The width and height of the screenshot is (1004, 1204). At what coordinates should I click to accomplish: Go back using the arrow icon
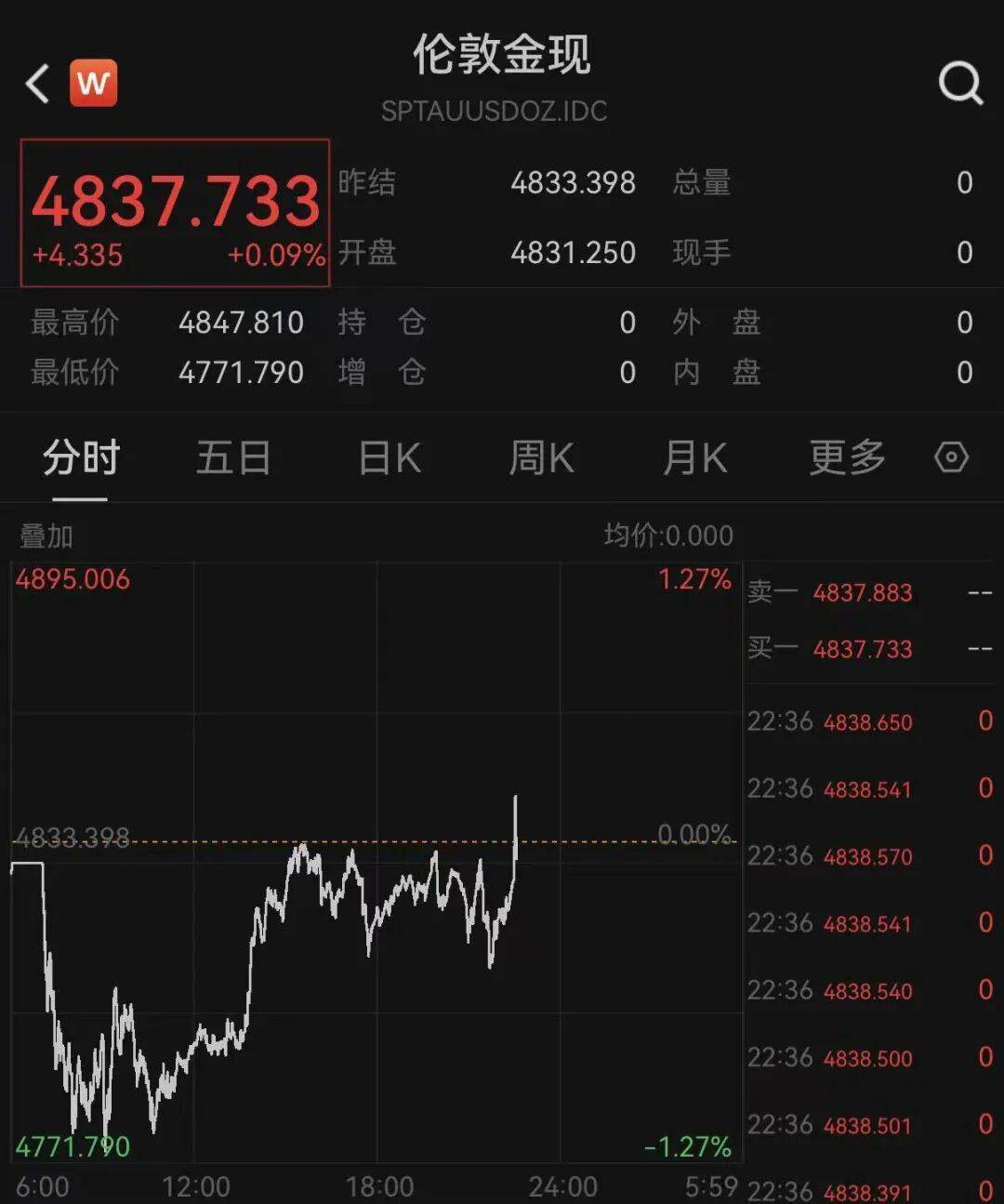pyautogui.click(x=37, y=84)
